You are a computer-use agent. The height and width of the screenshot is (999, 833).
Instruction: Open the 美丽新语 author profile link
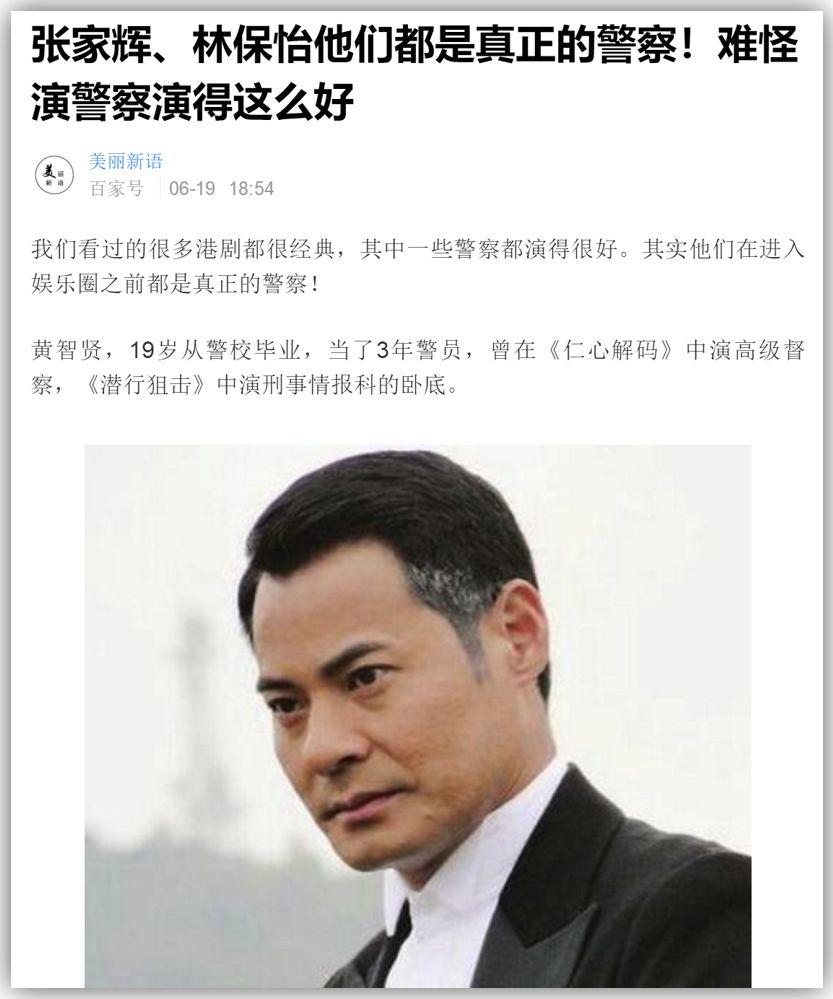[126, 162]
